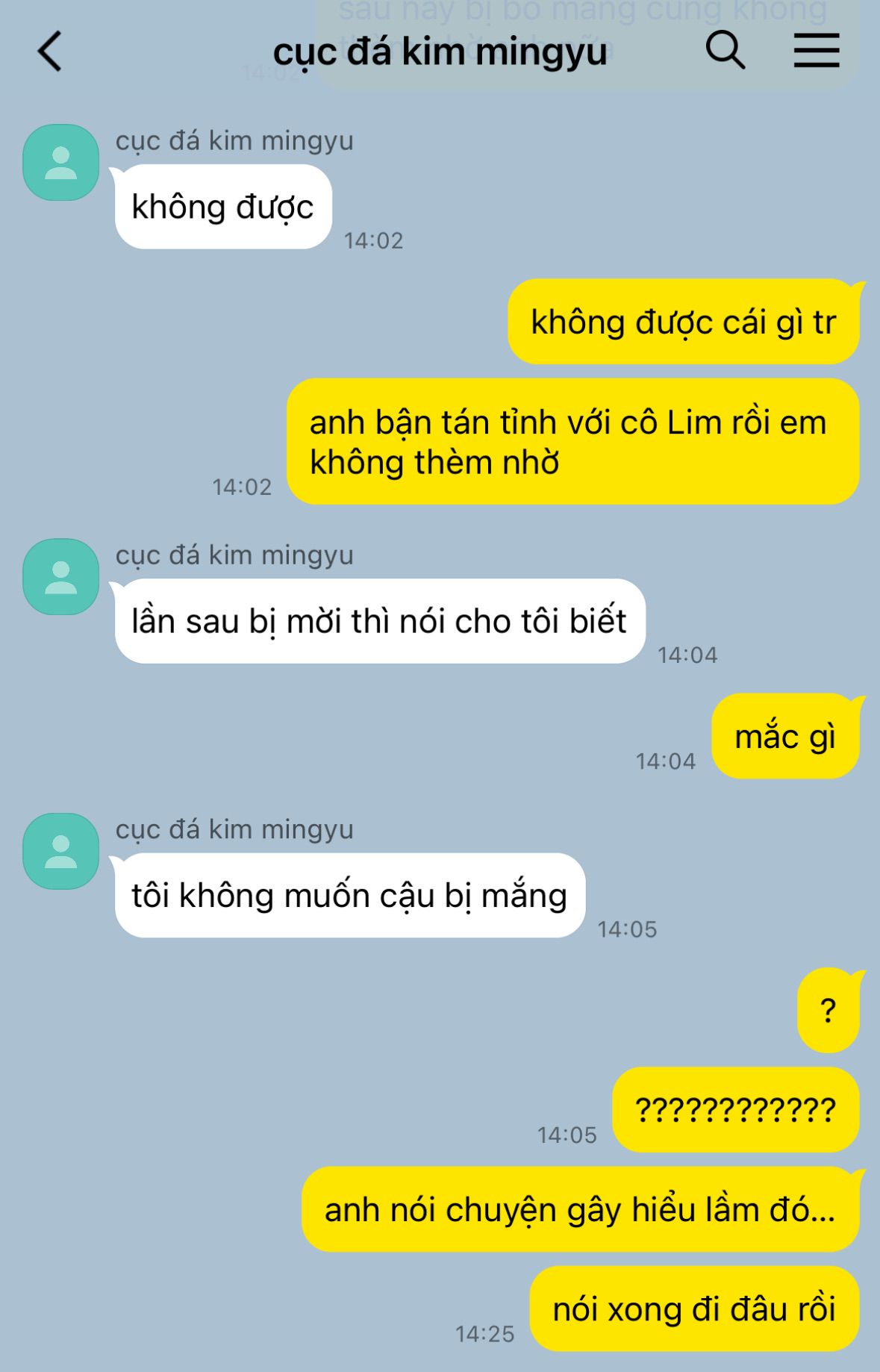The image size is (880, 1372).
Task: View profile avatar beside "tôi không muốn cậu bị mắng"
Action: click(61, 851)
